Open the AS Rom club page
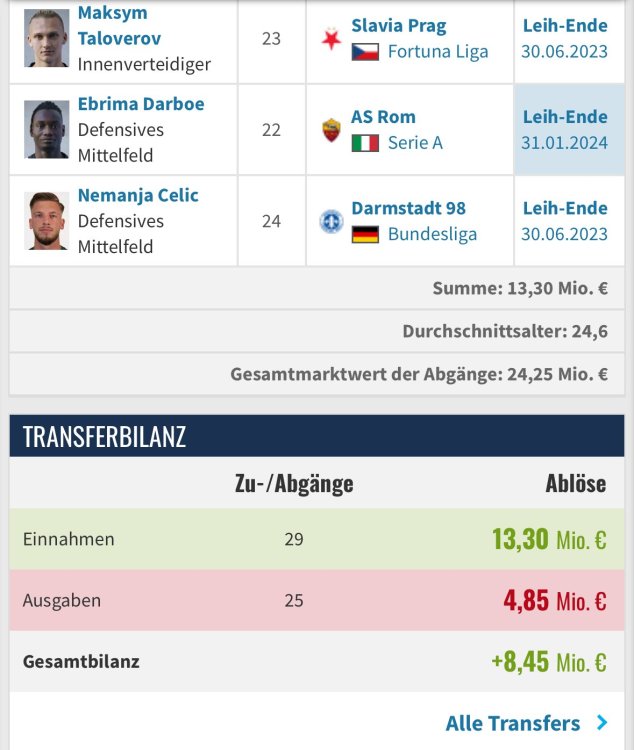 pyautogui.click(x=382, y=117)
